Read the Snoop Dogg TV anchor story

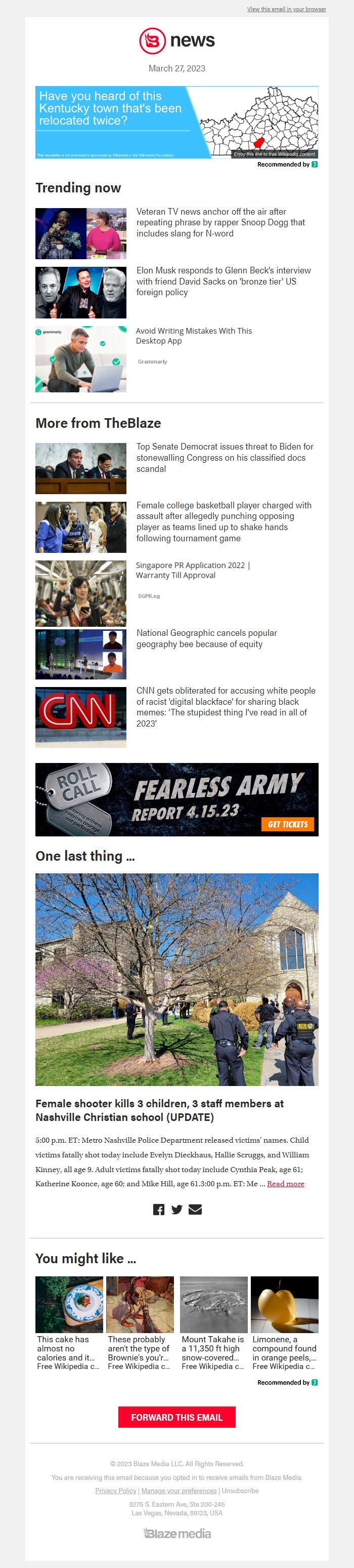pyautogui.click(x=220, y=222)
